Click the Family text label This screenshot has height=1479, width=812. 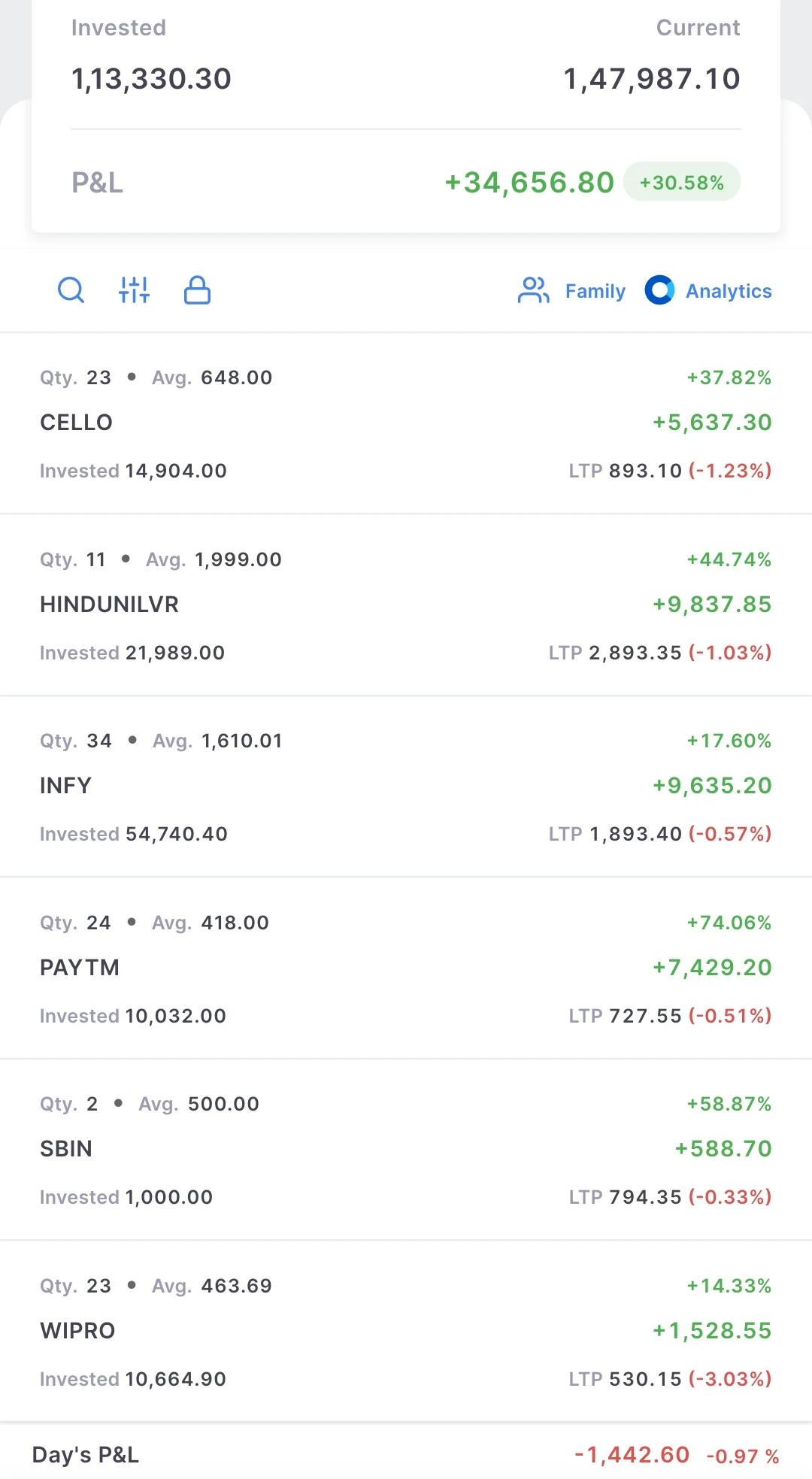(595, 290)
